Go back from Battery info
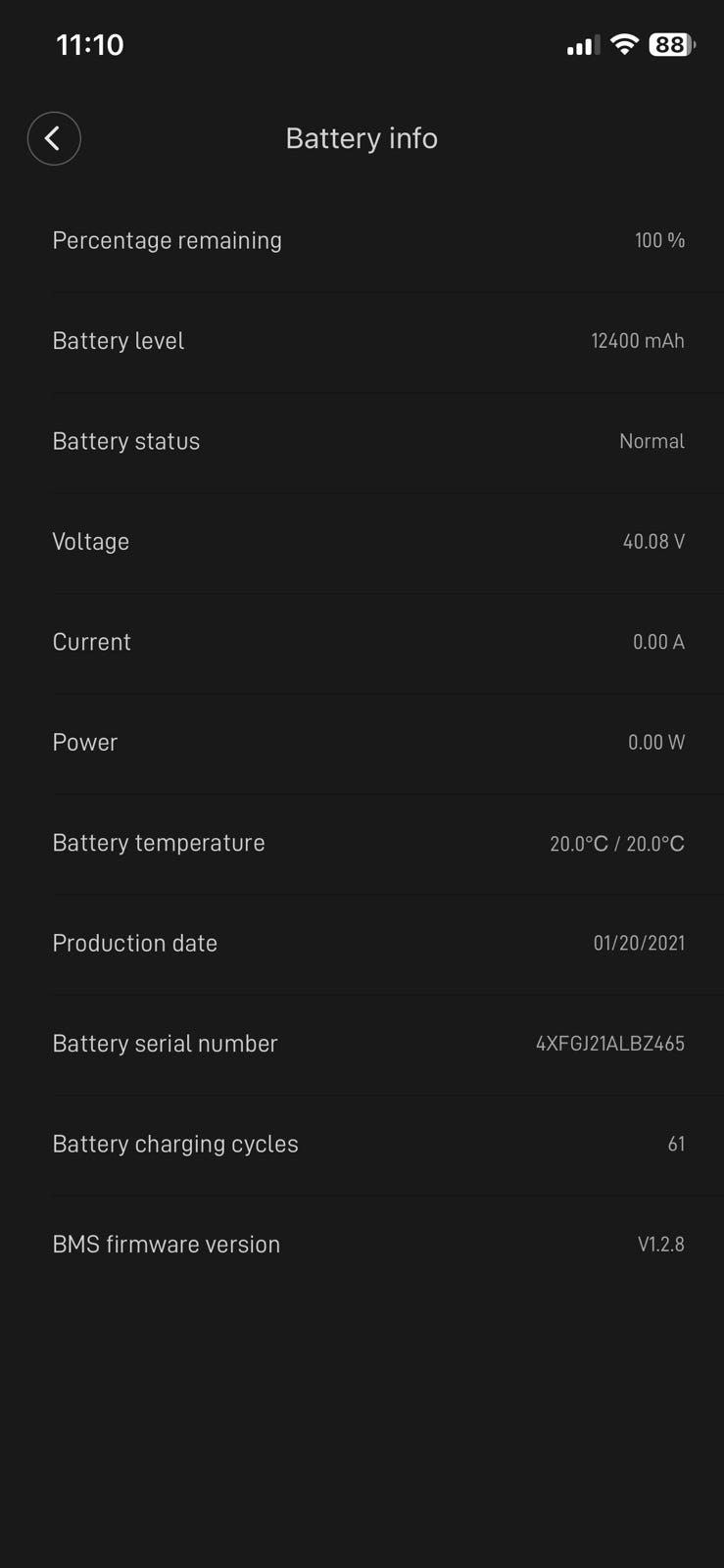Viewport: 724px width, 1568px height. (x=54, y=138)
